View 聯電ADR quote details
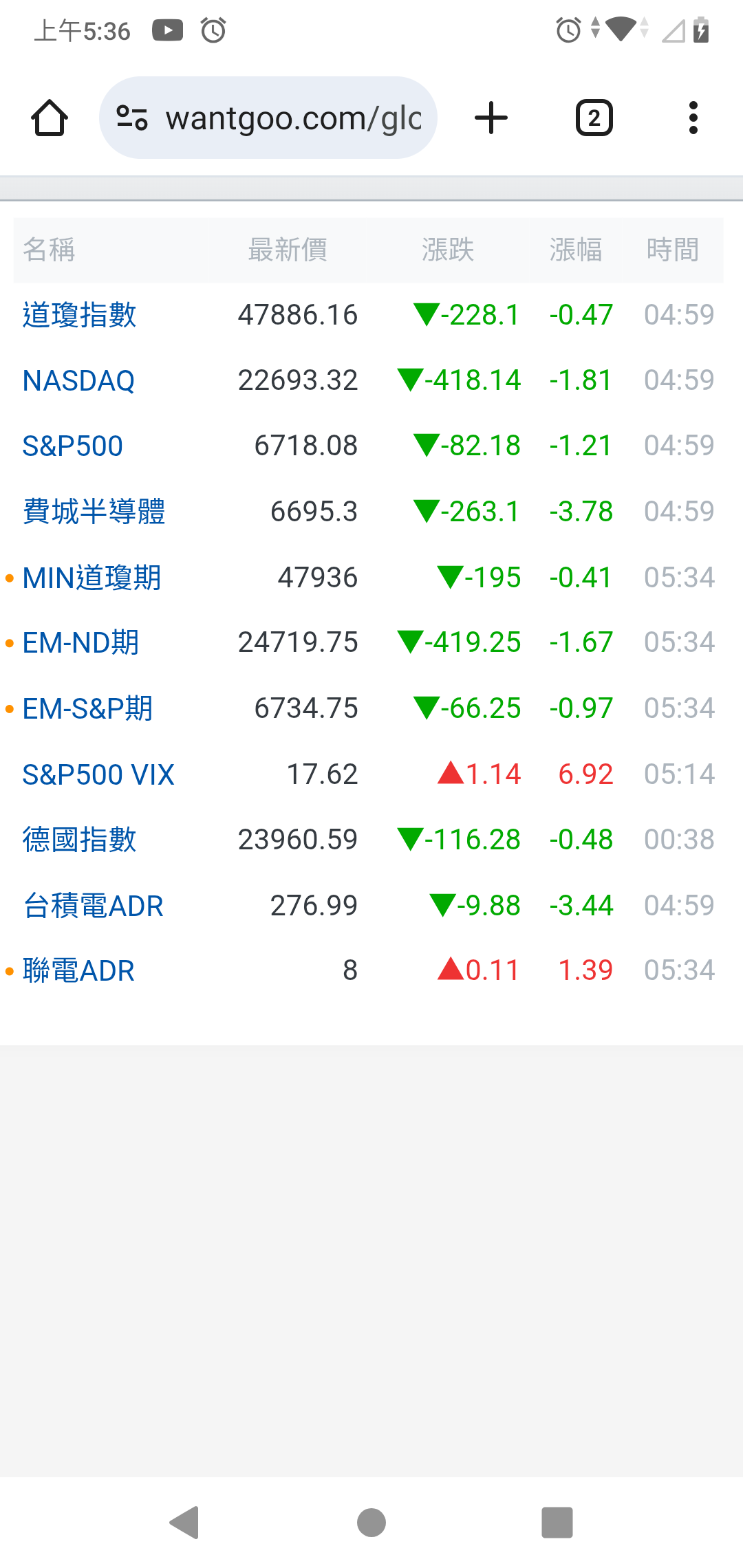 click(78, 971)
